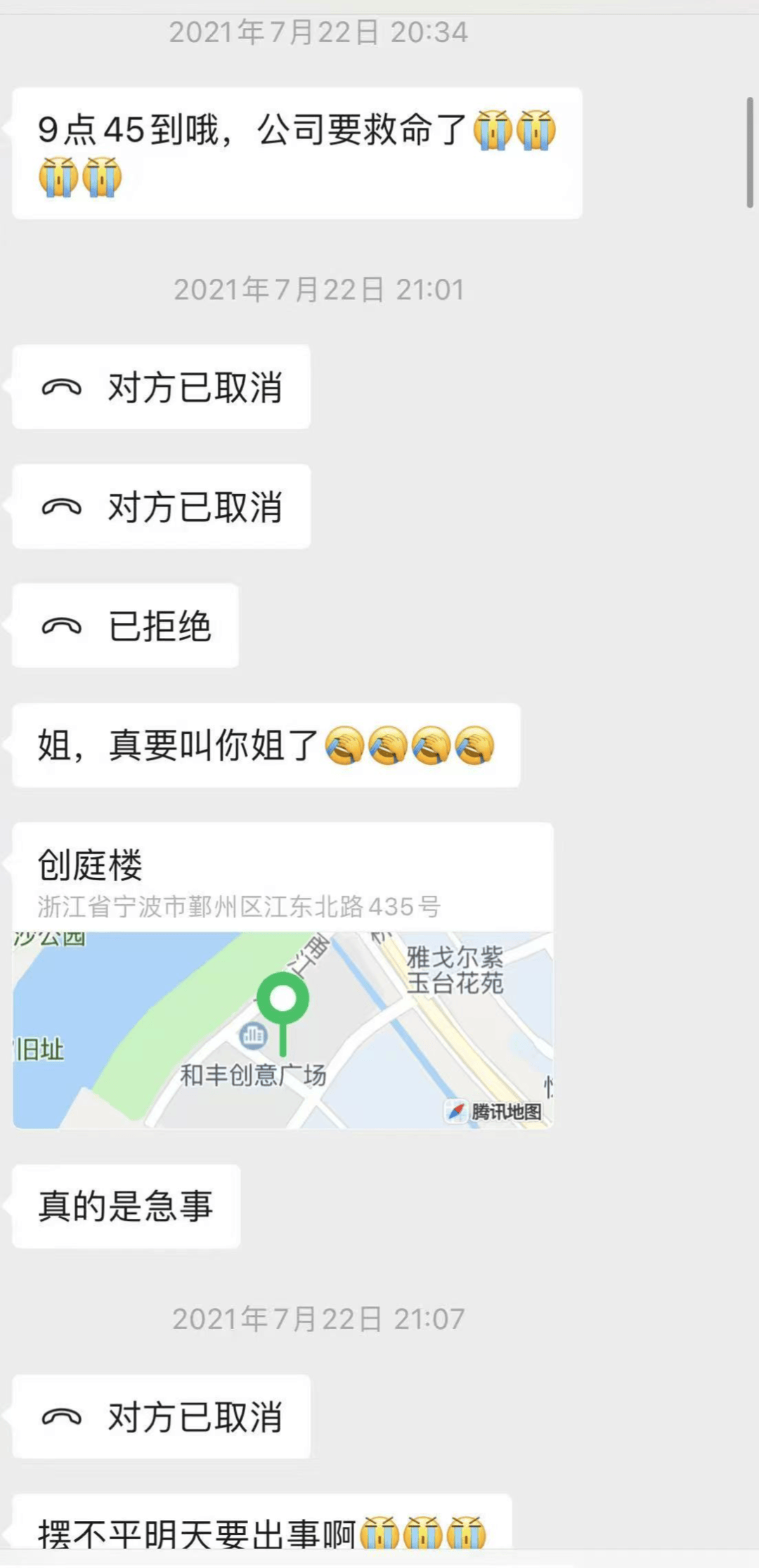Click the 雅戈尔紫玉台花苑 label on the map
The image size is (759, 1568).
(454, 971)
